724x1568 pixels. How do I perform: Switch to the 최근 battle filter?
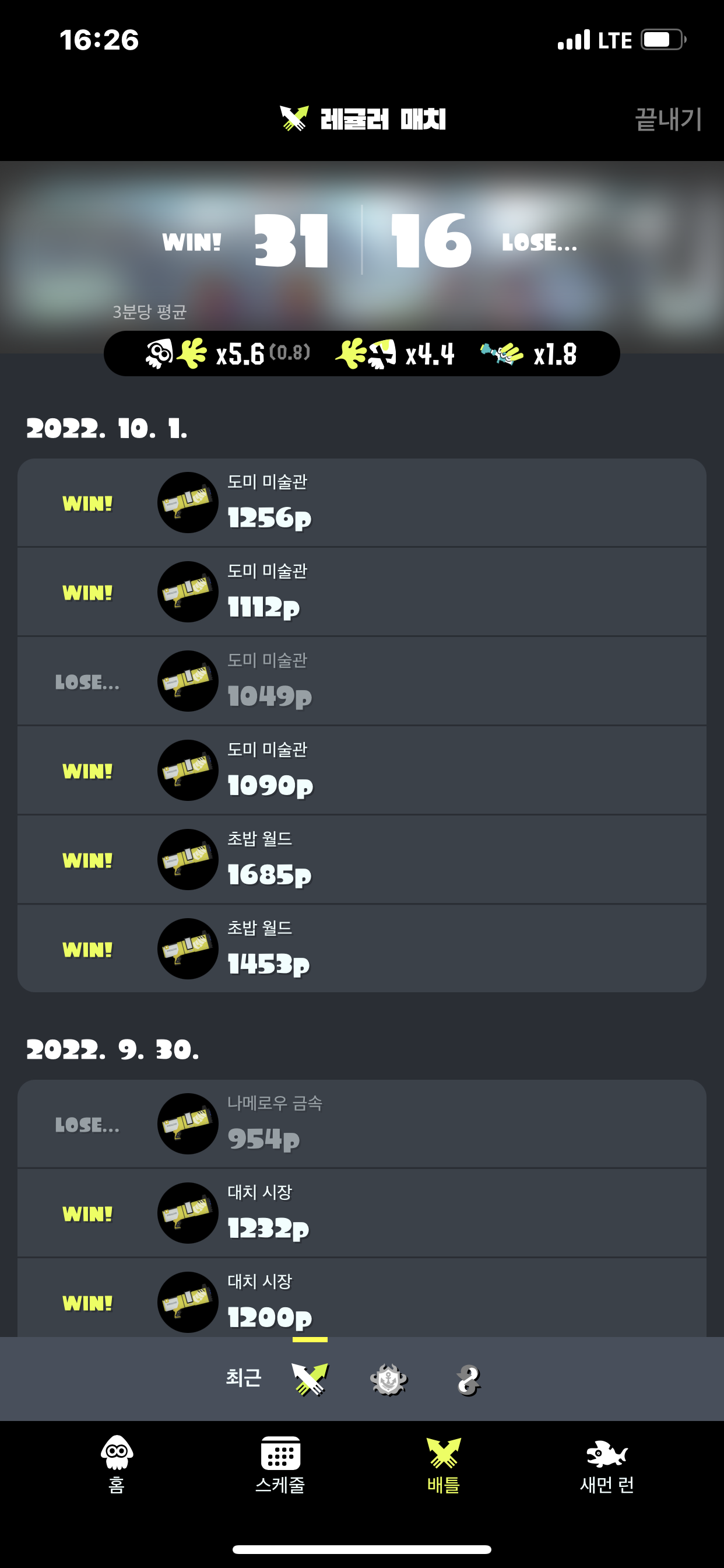[x=243, y=1378]
